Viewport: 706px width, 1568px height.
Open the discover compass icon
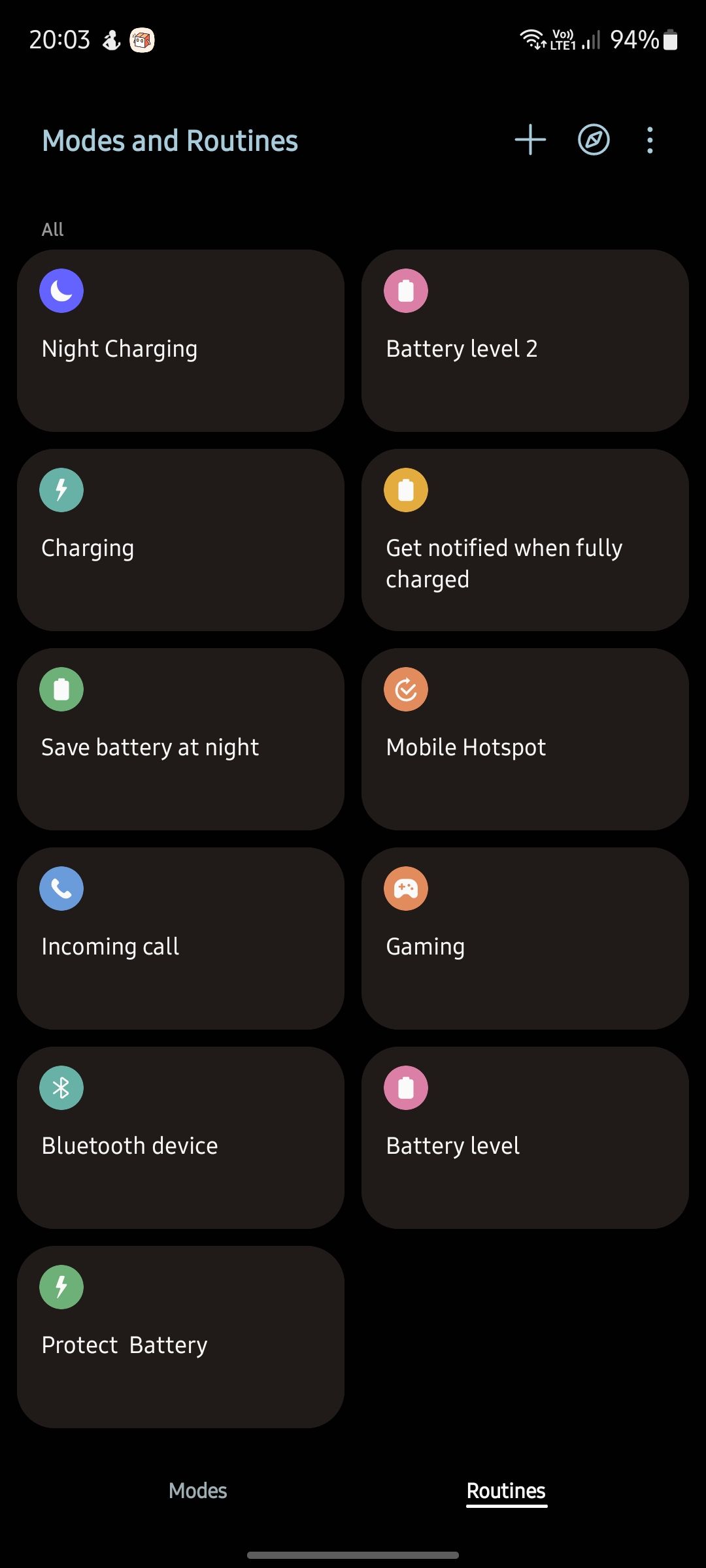tap(594, 140)
